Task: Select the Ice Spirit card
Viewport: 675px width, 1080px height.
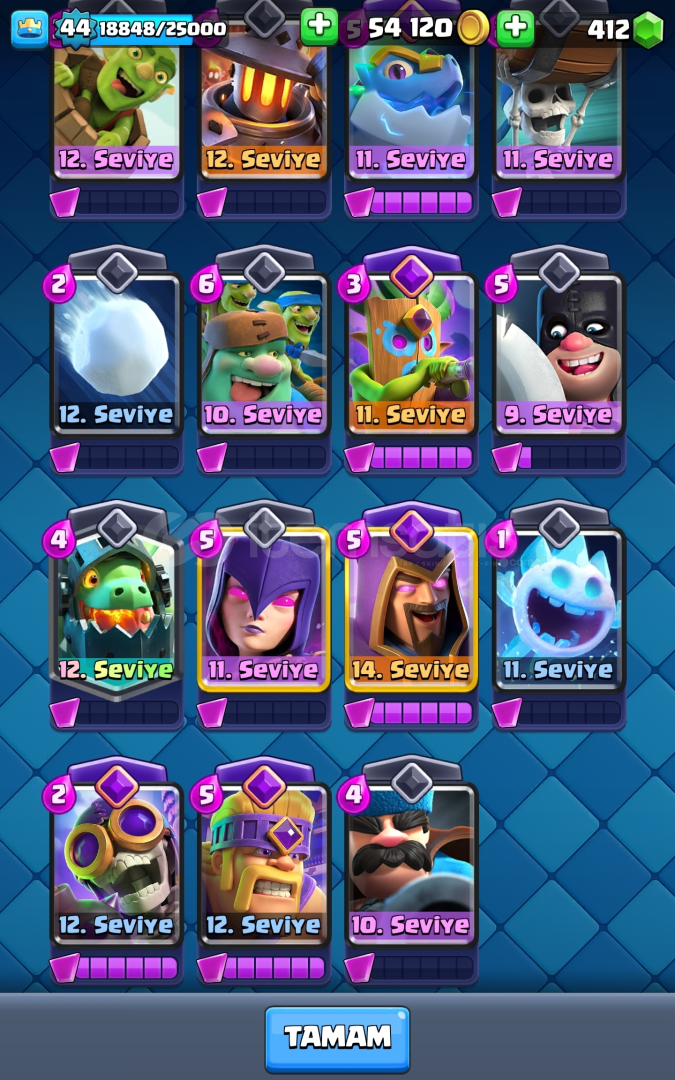Action: [558, 610]
